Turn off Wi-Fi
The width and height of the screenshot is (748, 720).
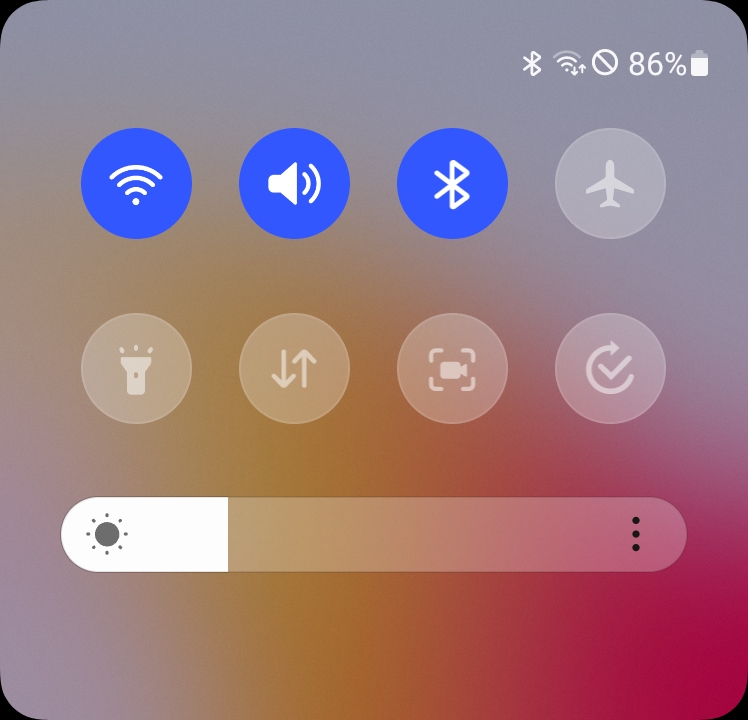[x=136, y=184]
